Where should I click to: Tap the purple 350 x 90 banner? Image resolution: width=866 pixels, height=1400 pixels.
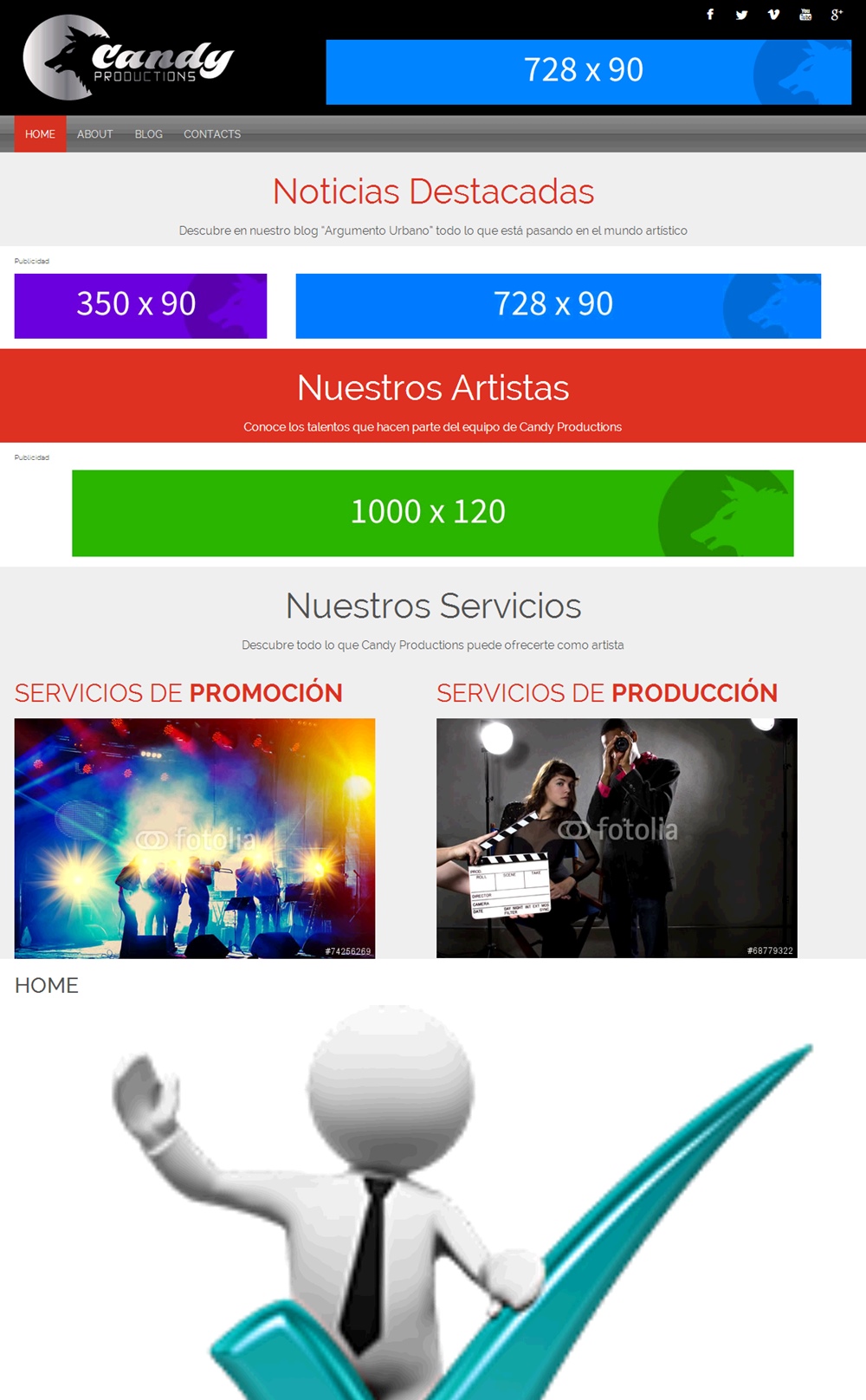pyautogui.click(x=140, y=306)
